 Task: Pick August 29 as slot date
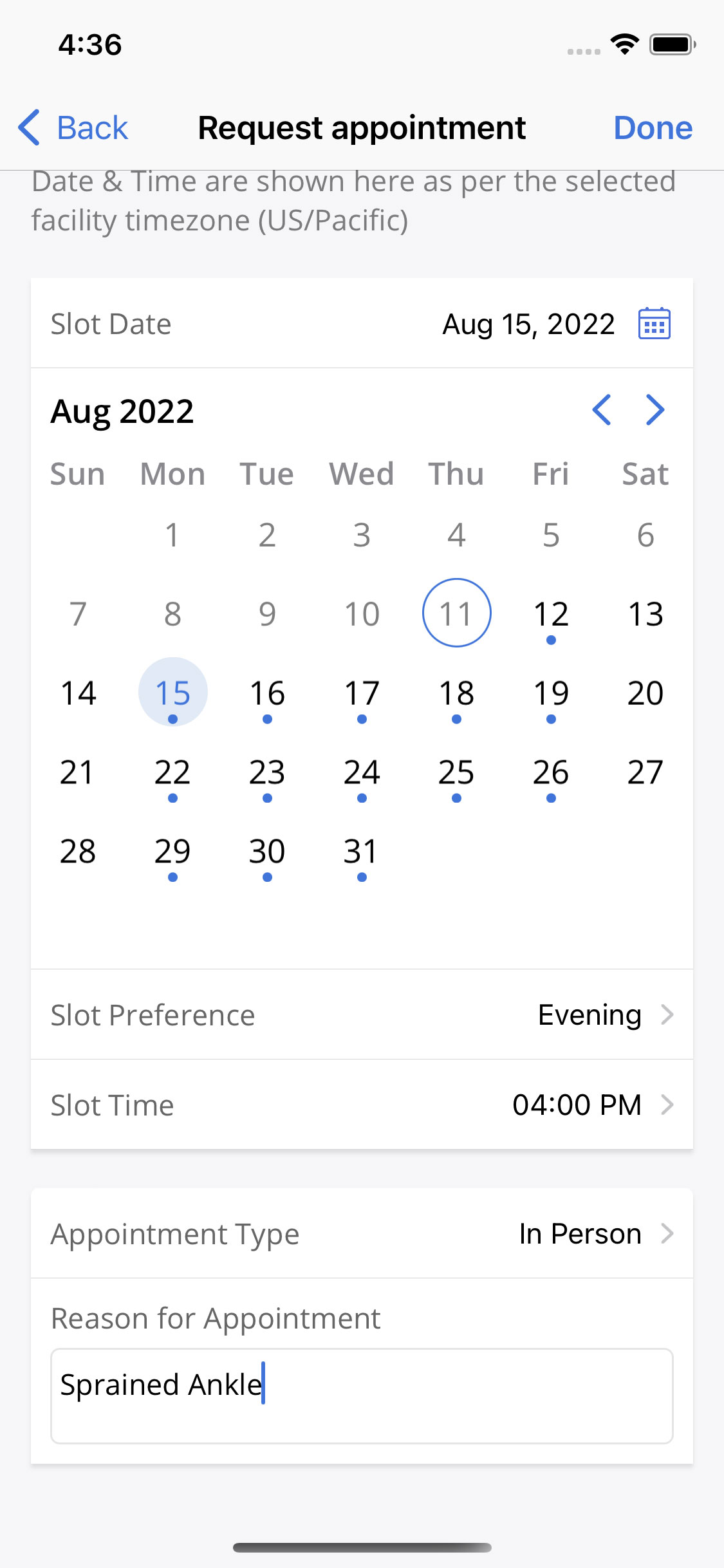point(172,852)
